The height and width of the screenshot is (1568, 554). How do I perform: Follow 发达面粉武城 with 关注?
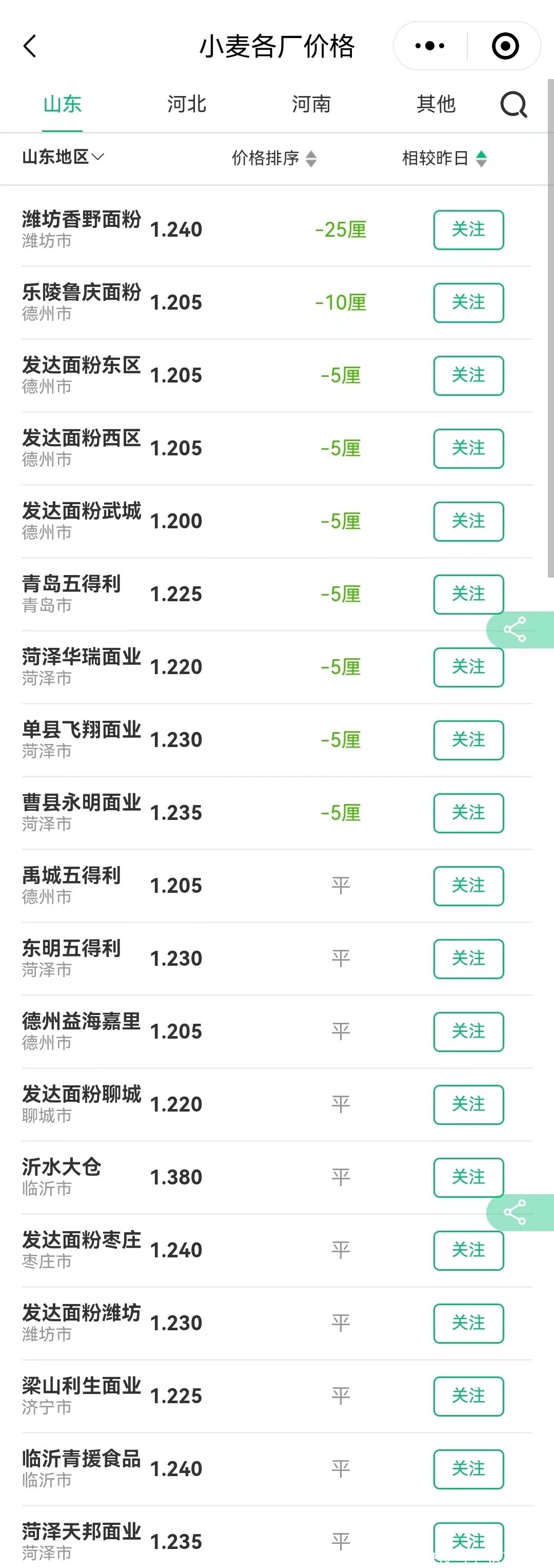(468, 521)
